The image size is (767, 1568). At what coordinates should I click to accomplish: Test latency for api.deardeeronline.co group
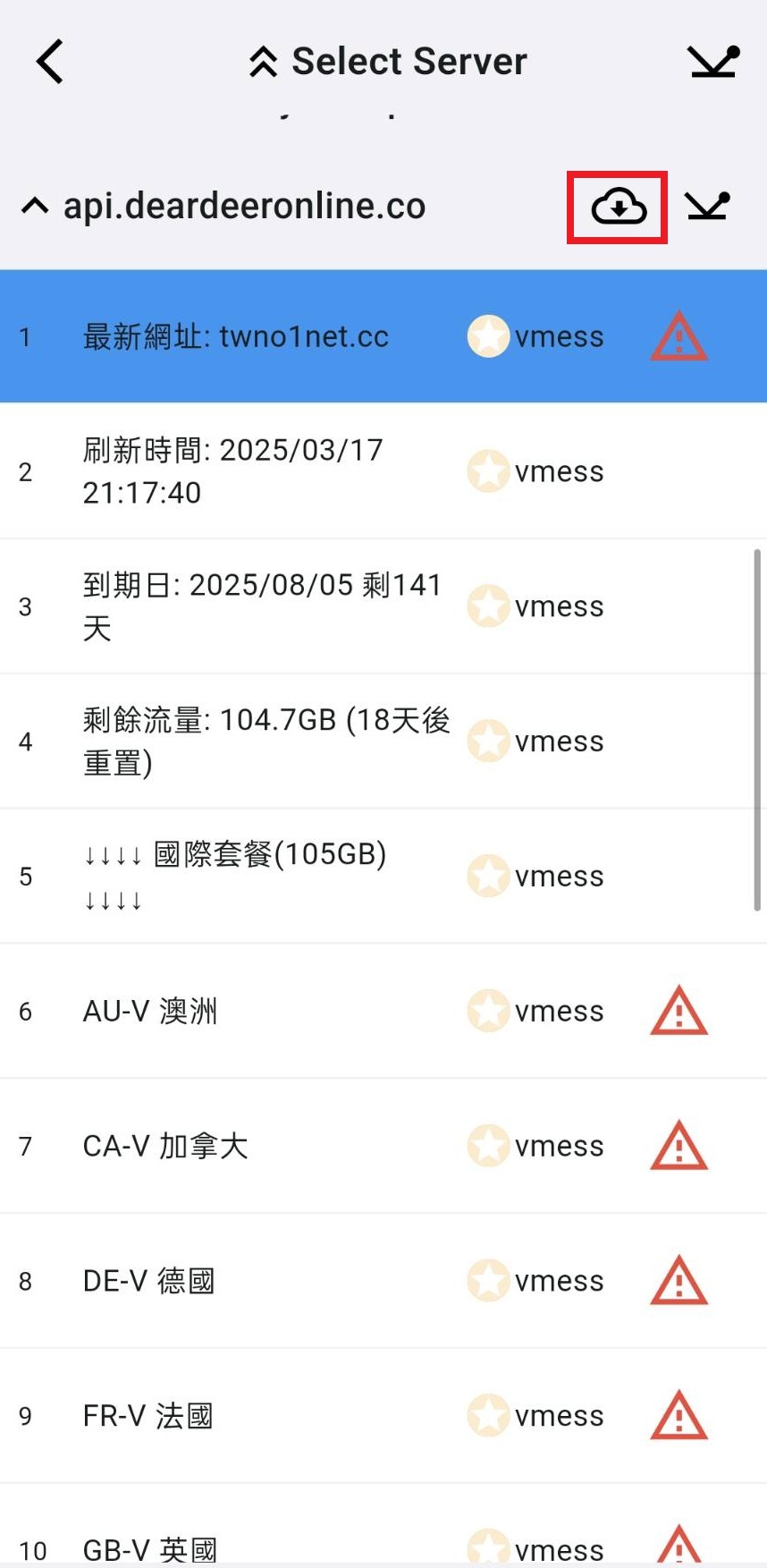tap(708, 206)
